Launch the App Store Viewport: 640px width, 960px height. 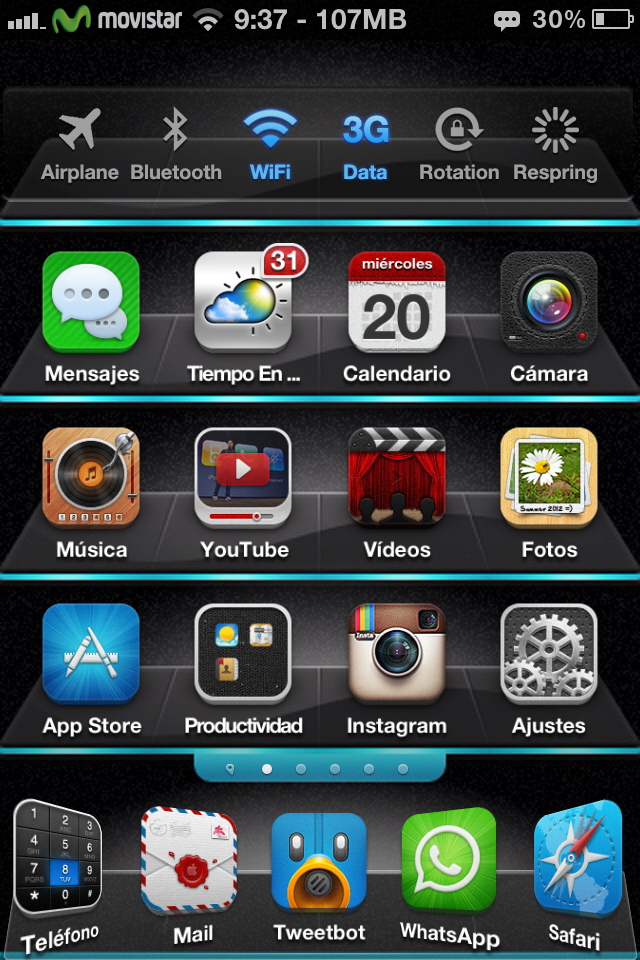click(91, 653)
